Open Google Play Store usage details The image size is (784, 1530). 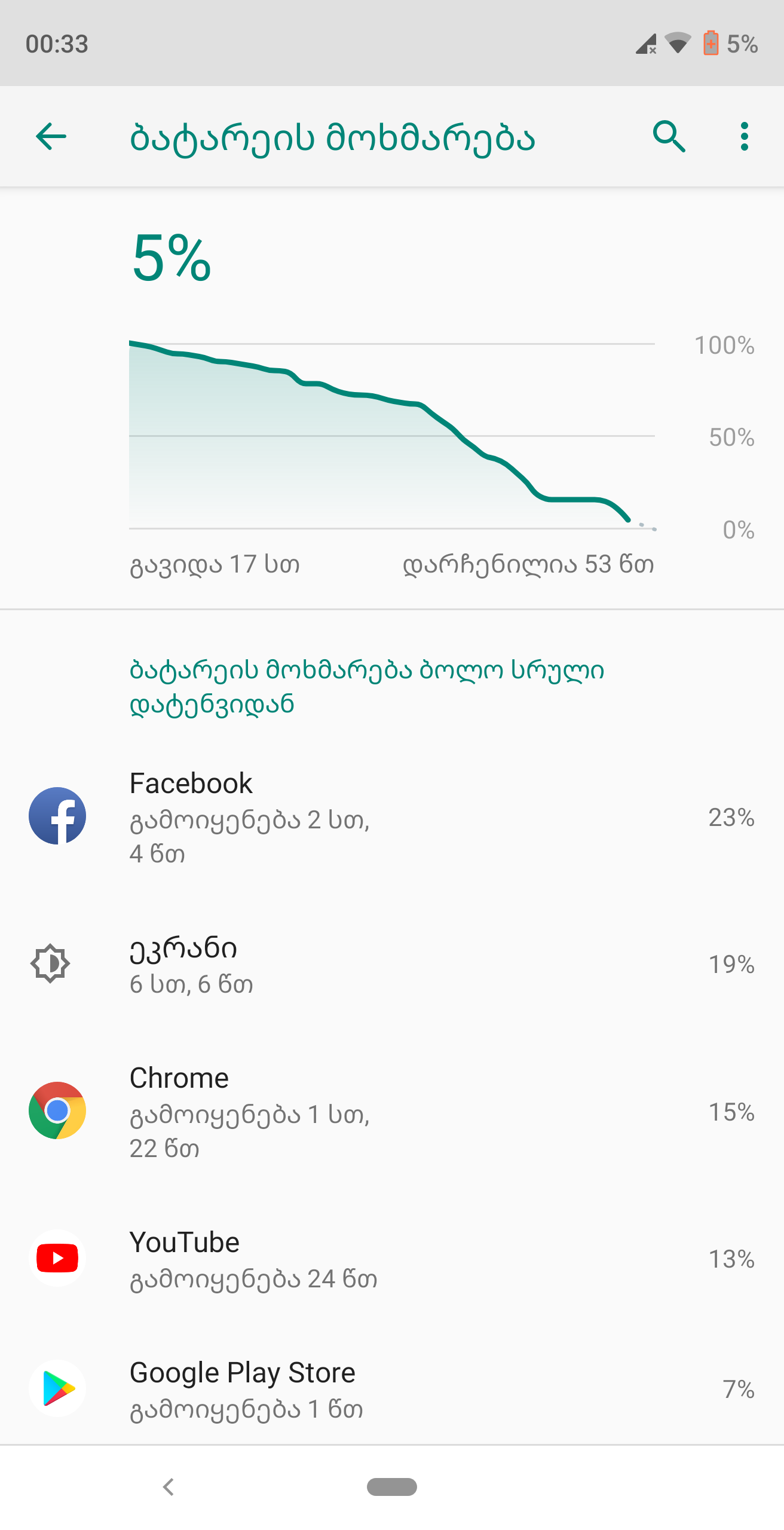[392, 1388]
